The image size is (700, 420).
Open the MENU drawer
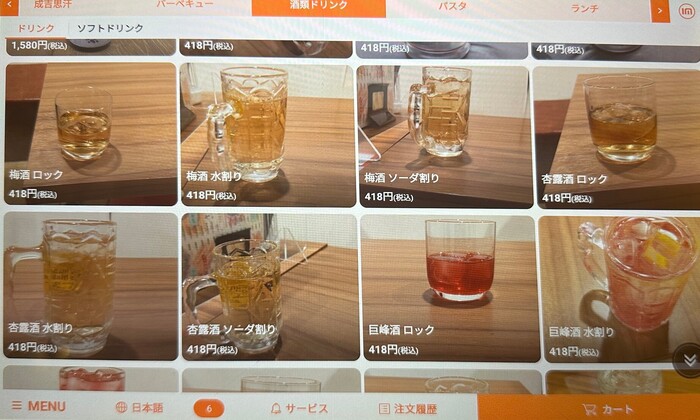38,407
